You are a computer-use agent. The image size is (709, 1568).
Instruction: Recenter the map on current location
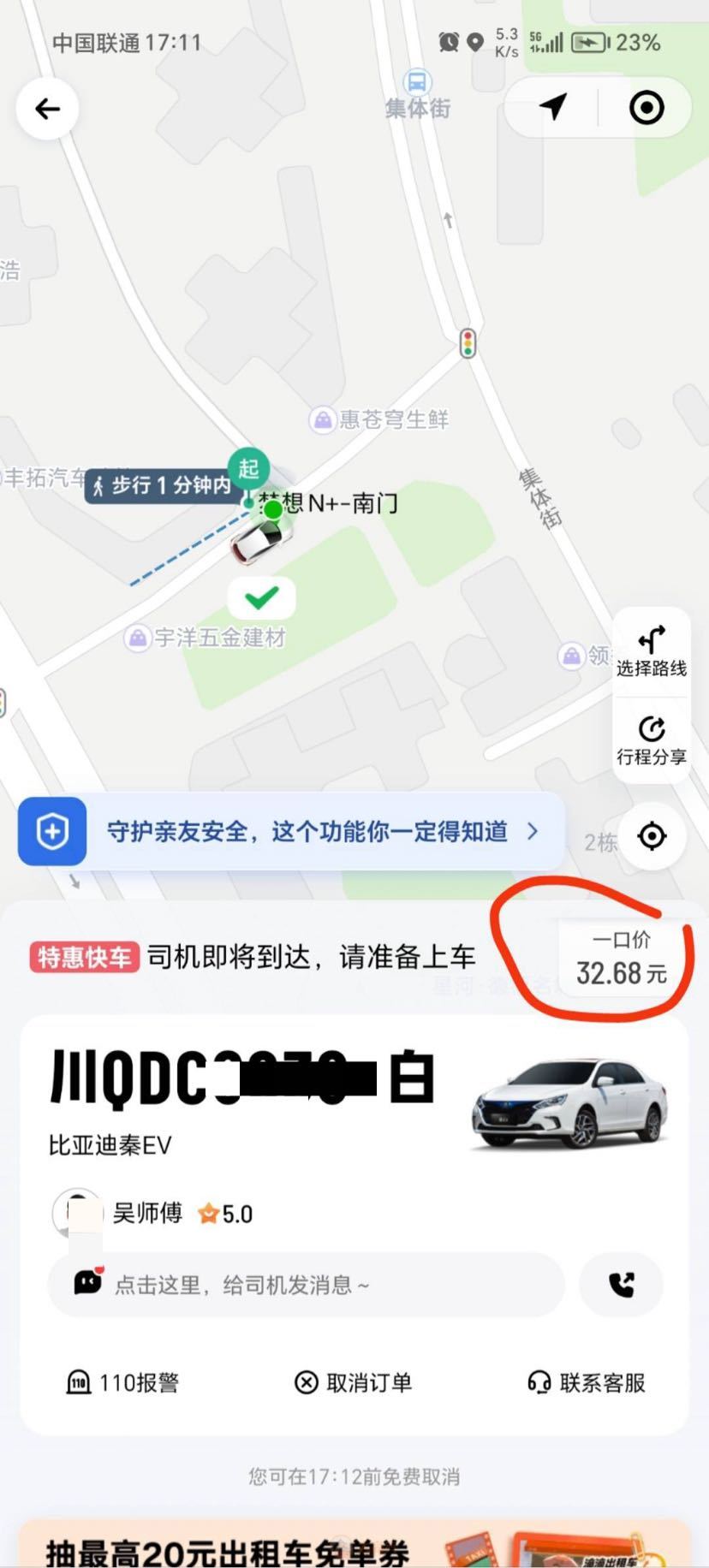pyautogui.click(x=652, y=835)
